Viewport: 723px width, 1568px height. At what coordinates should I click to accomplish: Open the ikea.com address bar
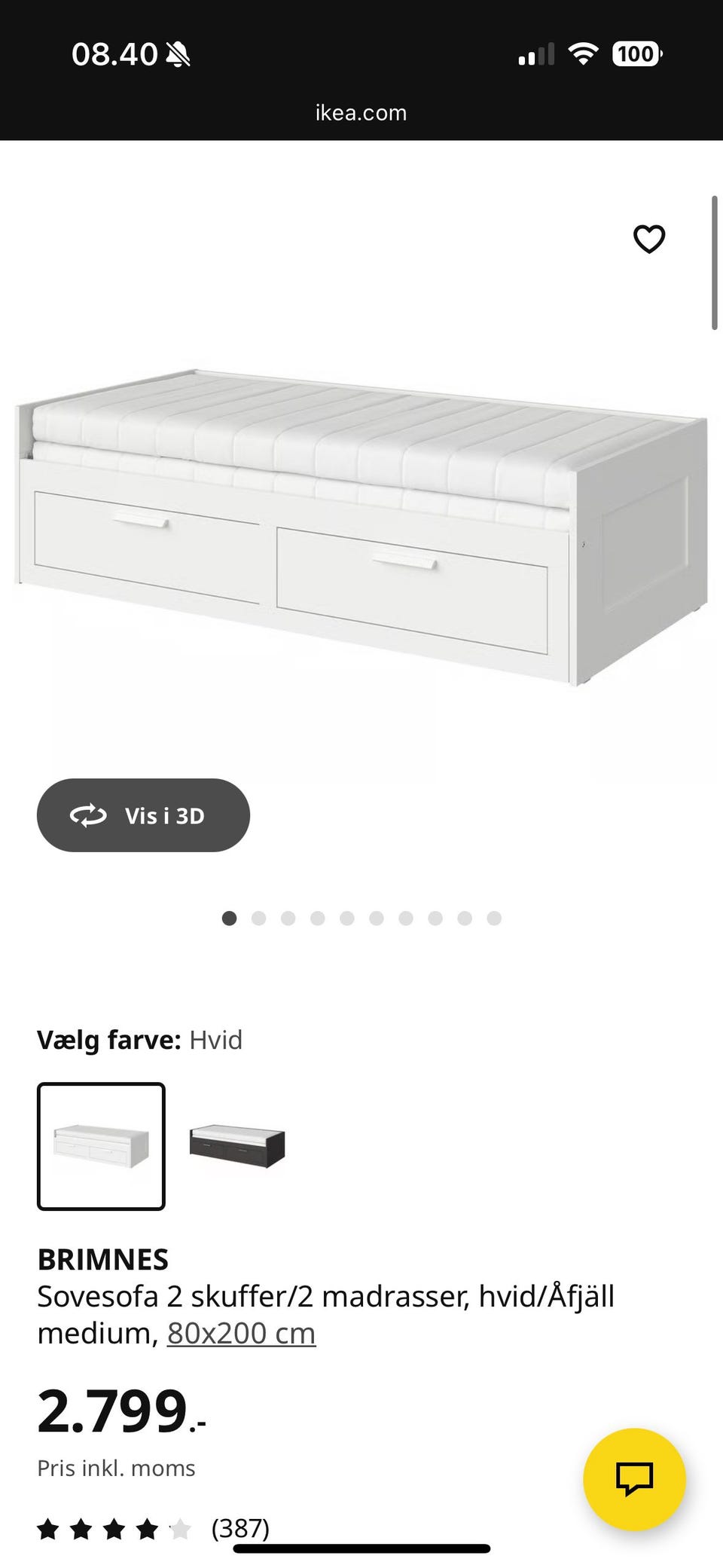[361, 112]
